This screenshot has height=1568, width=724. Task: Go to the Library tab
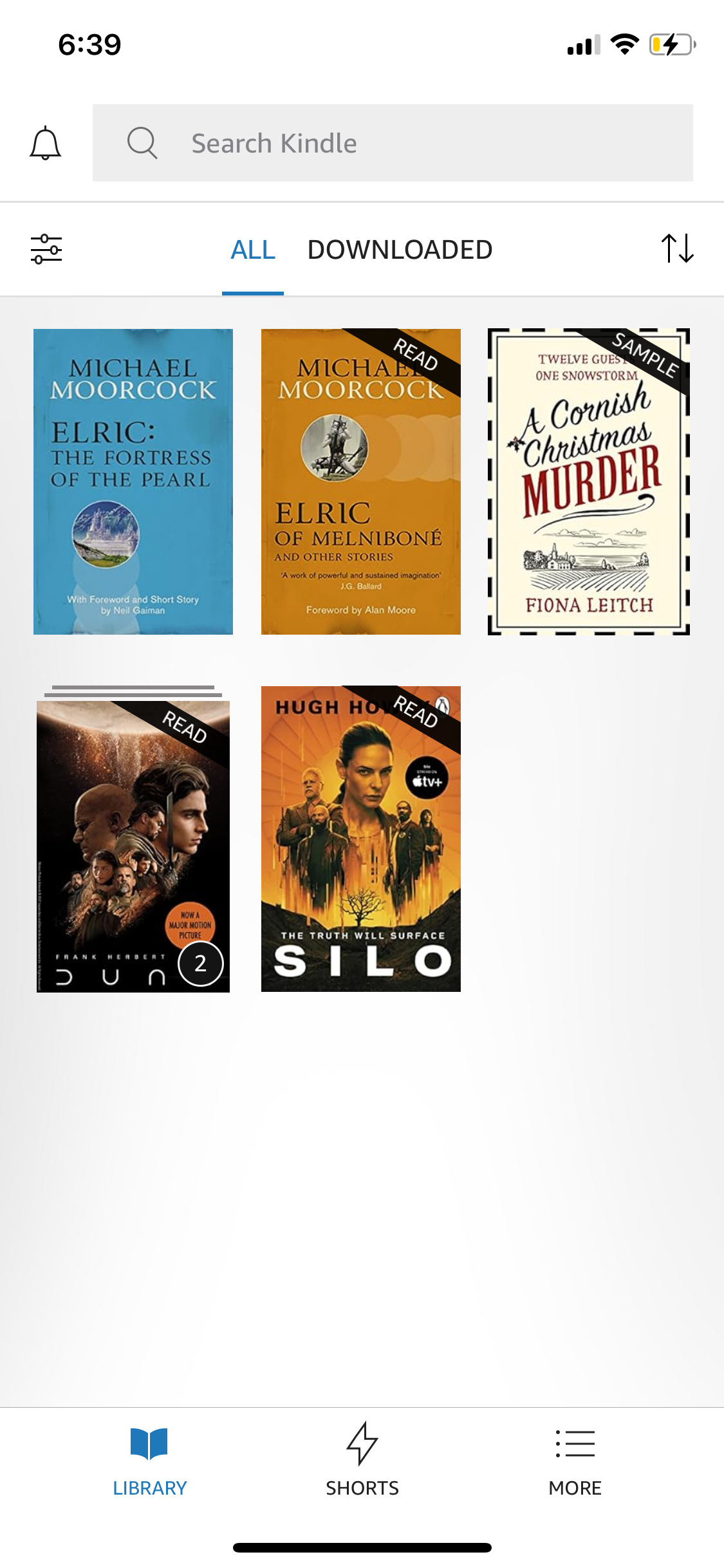click(149, 1460)
